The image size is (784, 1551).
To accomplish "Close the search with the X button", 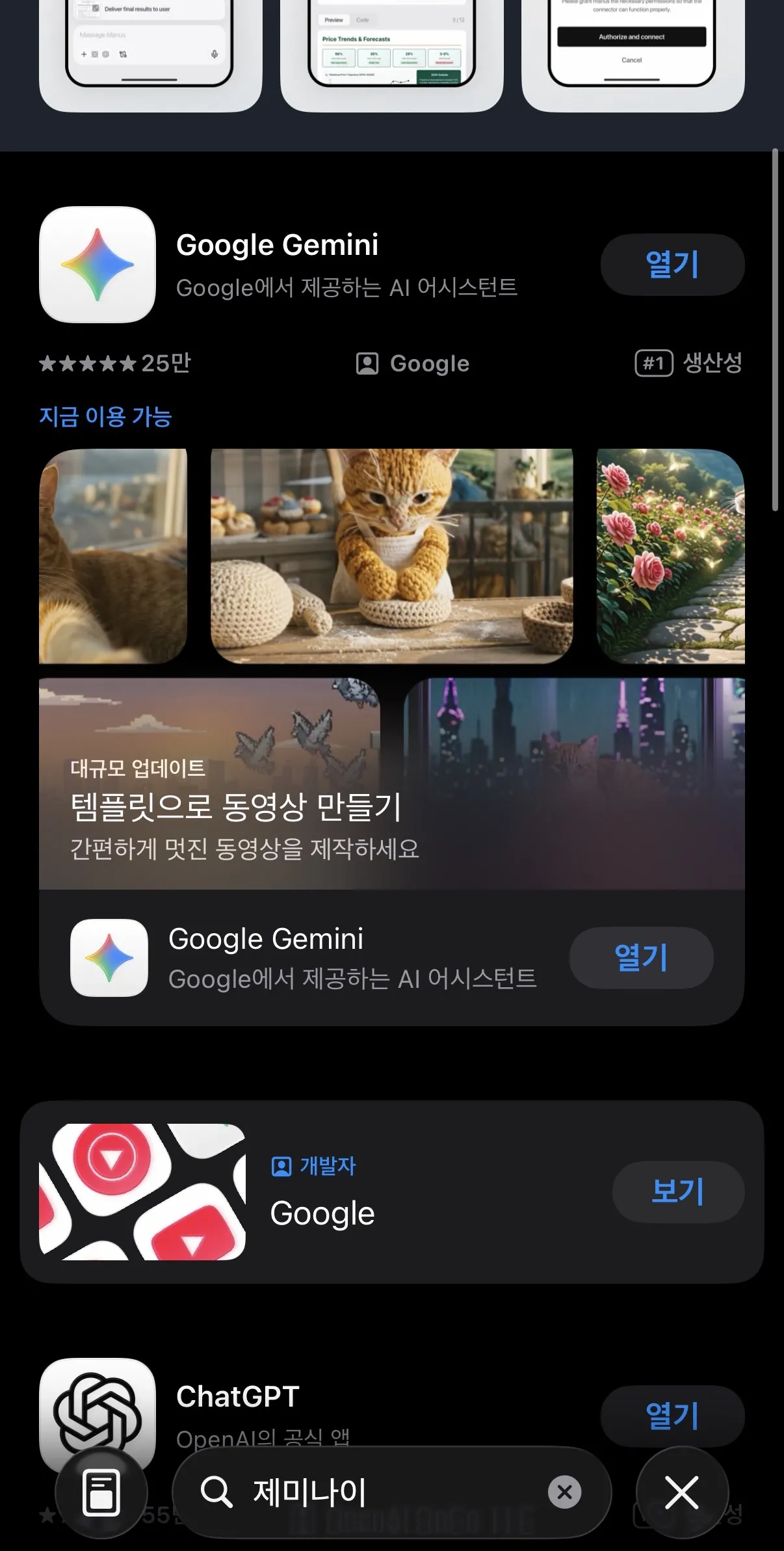I will point(682,1492).
